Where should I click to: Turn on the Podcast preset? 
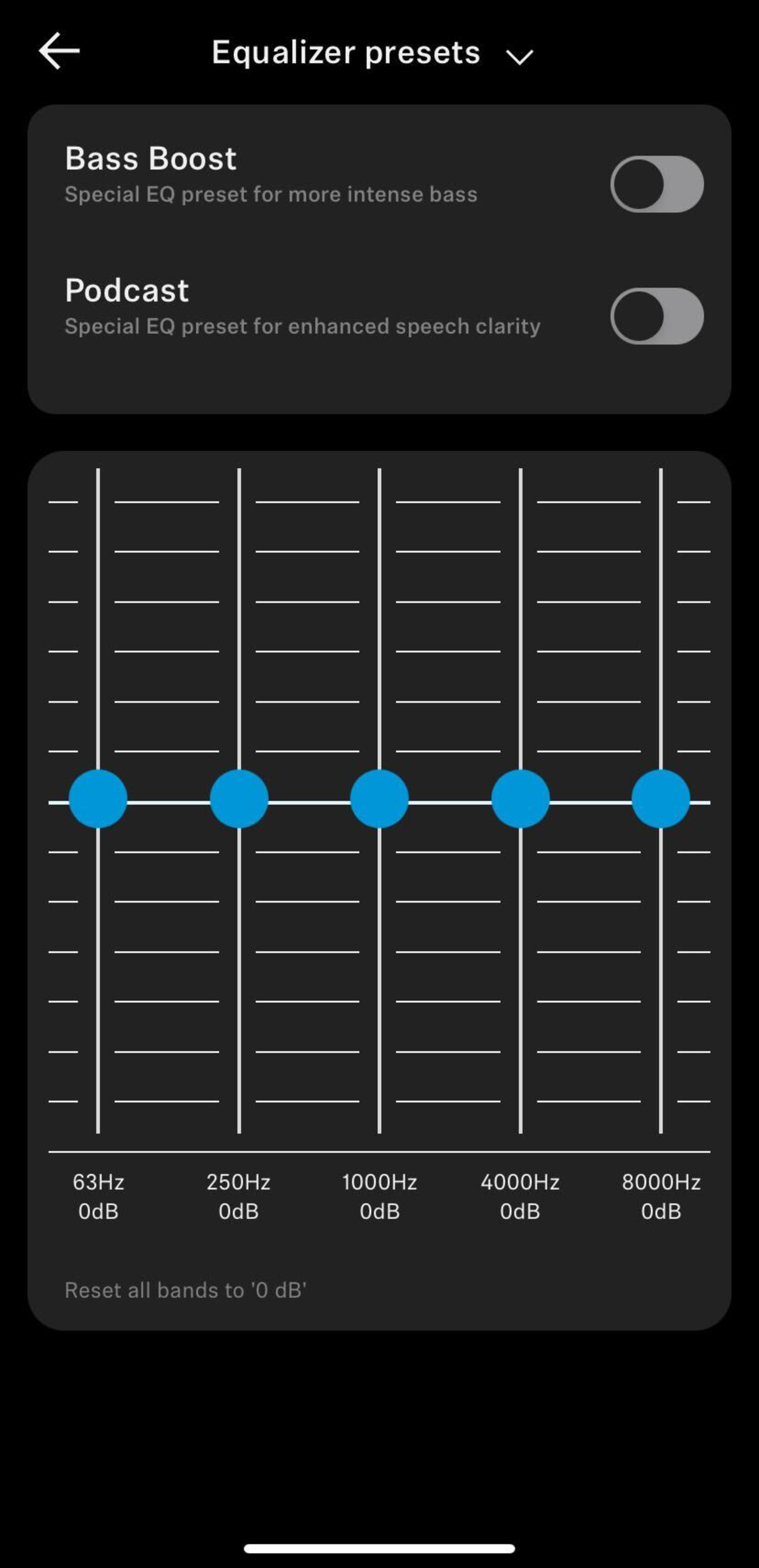(x=657, y=316)
